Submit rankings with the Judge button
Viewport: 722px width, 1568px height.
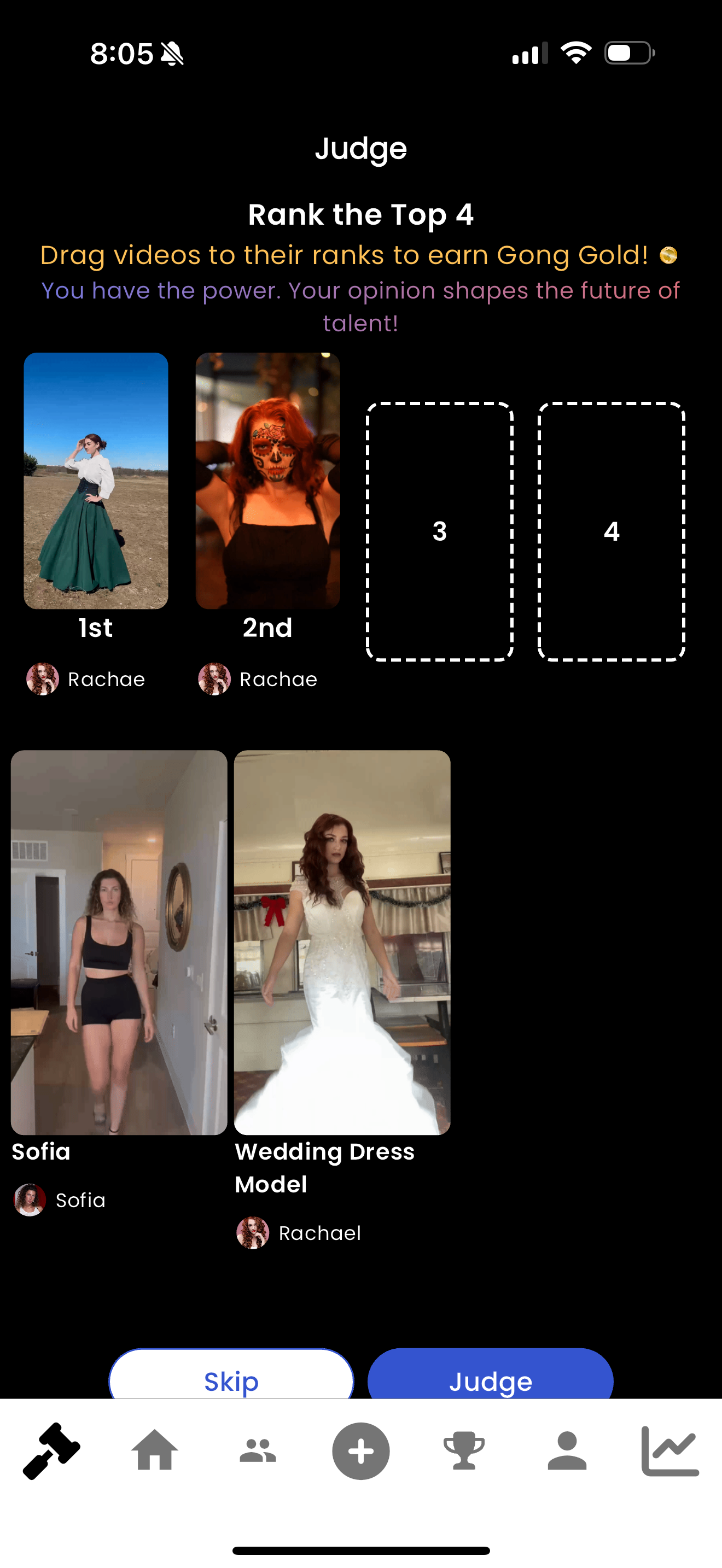tap(490, 1377)
